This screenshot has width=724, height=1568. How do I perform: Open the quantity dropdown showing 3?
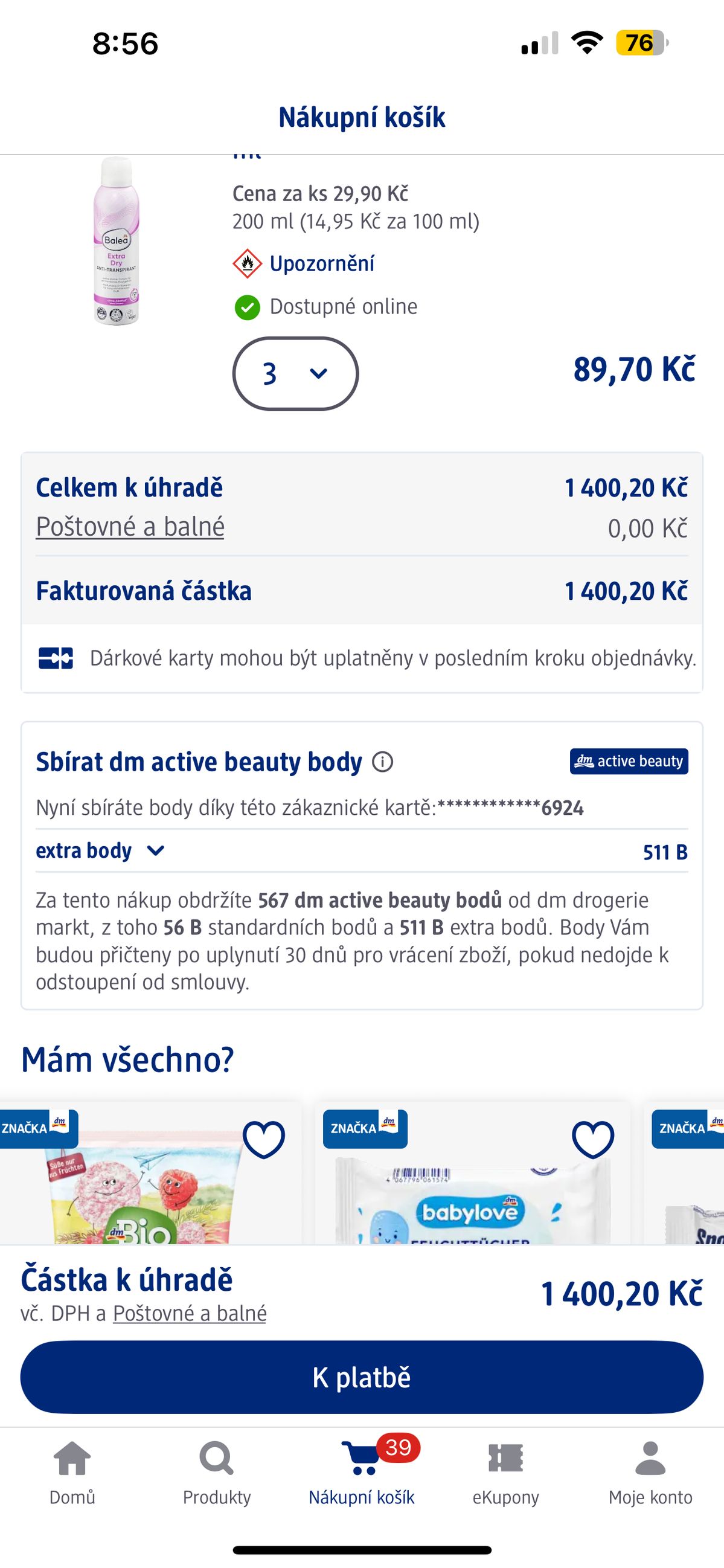point(295,373)
